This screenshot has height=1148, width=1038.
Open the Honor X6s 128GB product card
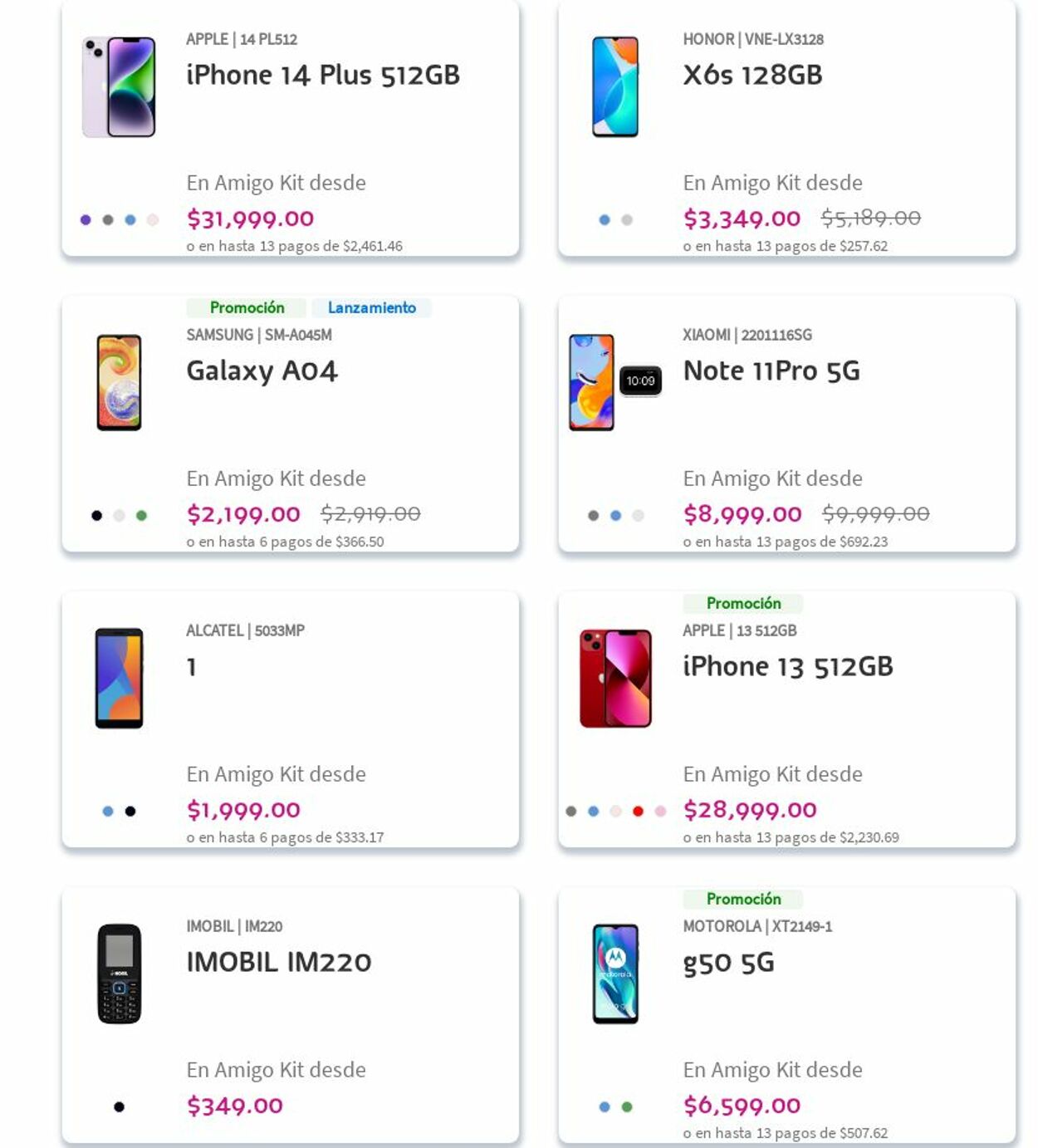tap(752, 75)
